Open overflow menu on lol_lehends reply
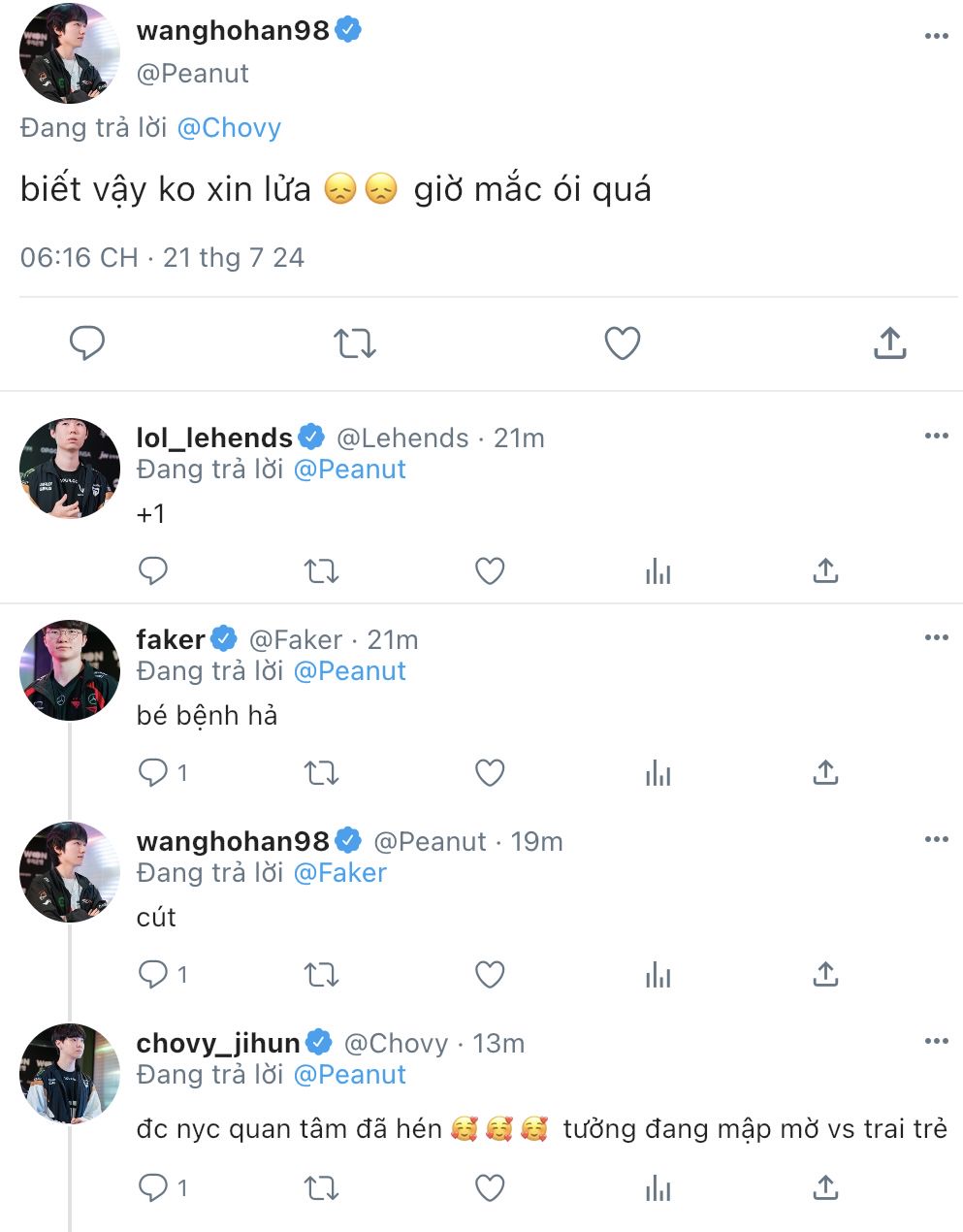The height and width of the screenshot is (1232, 963). point(936,436)
